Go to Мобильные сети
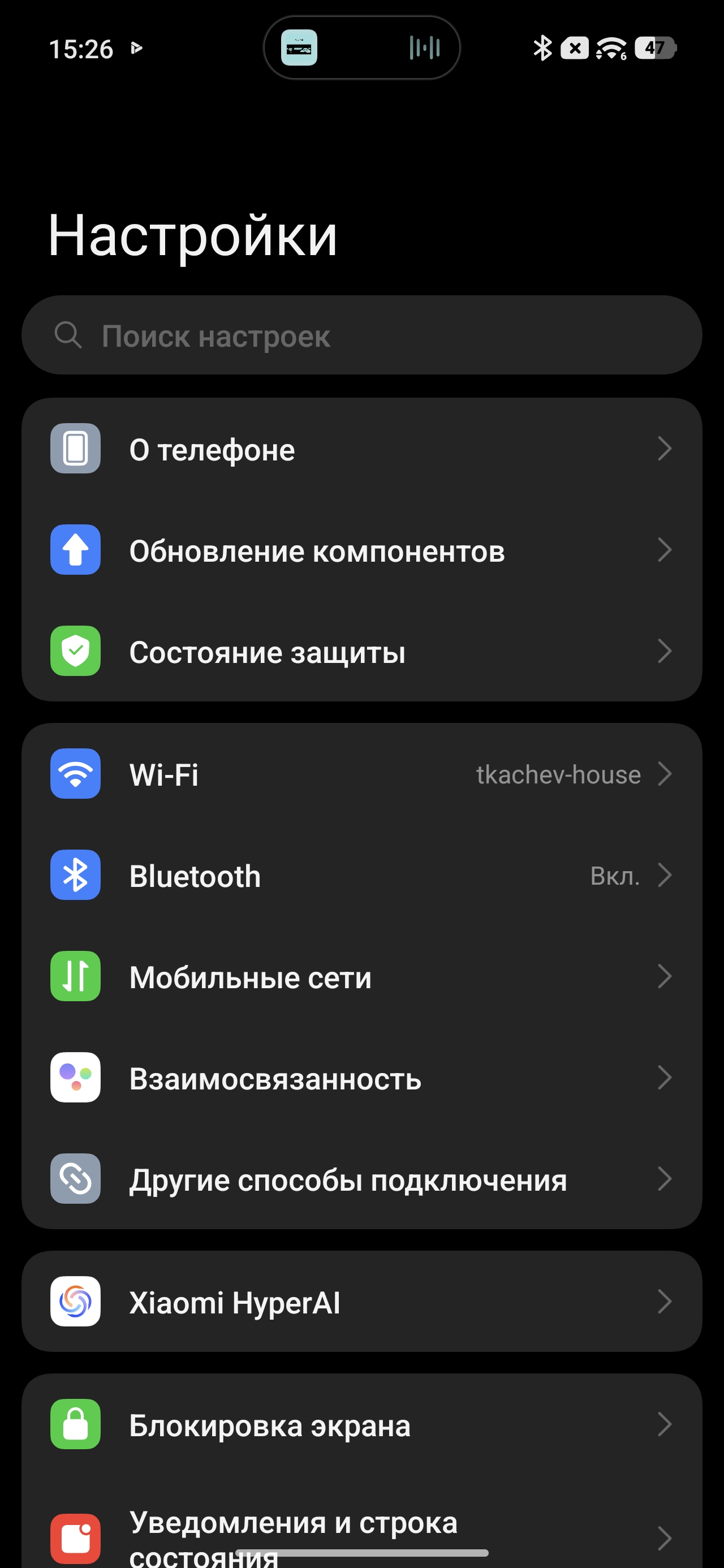 361,977
